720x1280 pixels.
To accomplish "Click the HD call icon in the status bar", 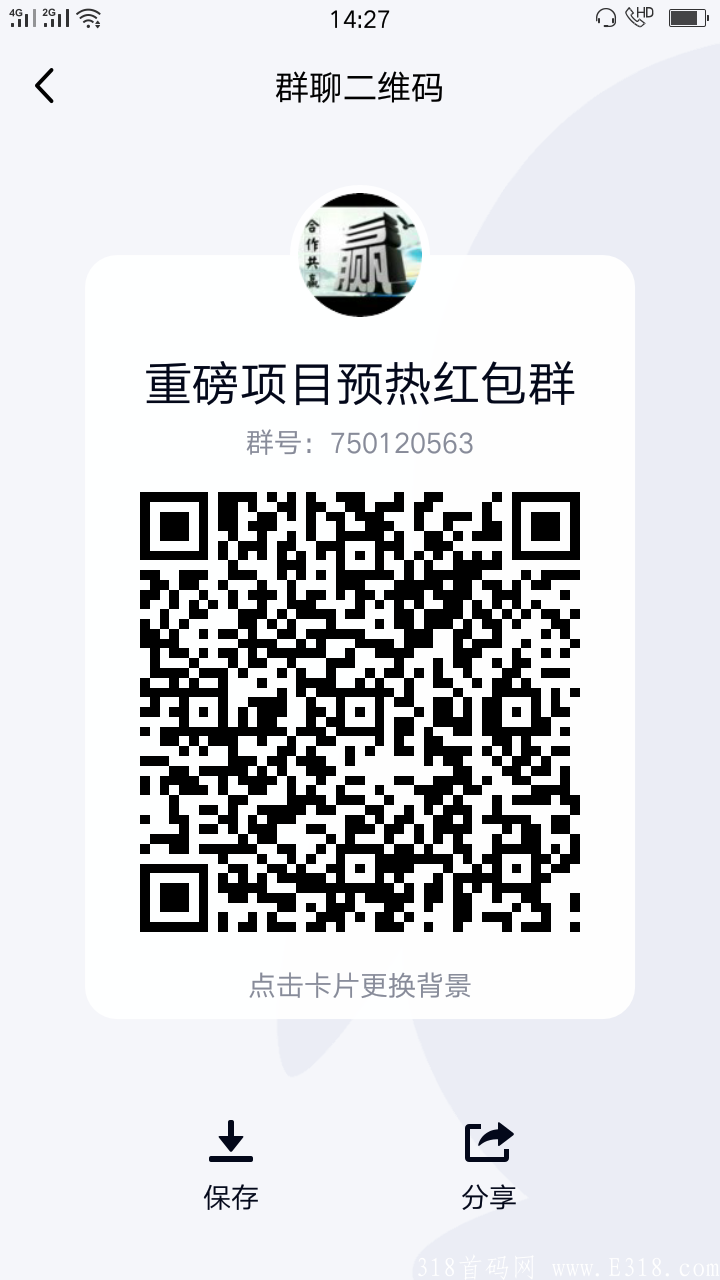I will click(638, 17).
